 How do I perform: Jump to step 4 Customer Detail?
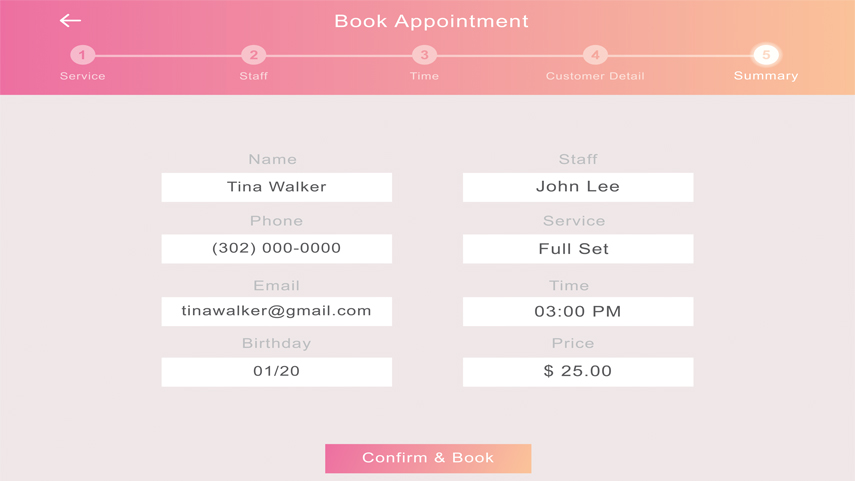click(x=595, y=56)
